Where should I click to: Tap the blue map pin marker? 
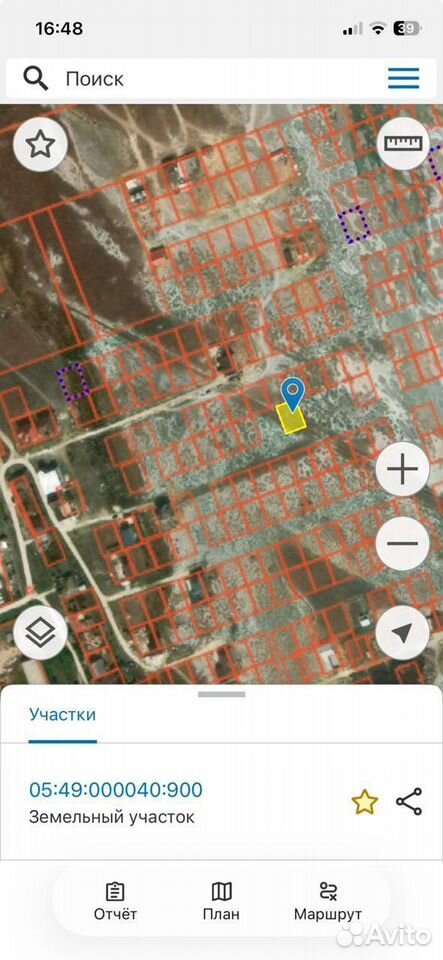tap(294, 394)
